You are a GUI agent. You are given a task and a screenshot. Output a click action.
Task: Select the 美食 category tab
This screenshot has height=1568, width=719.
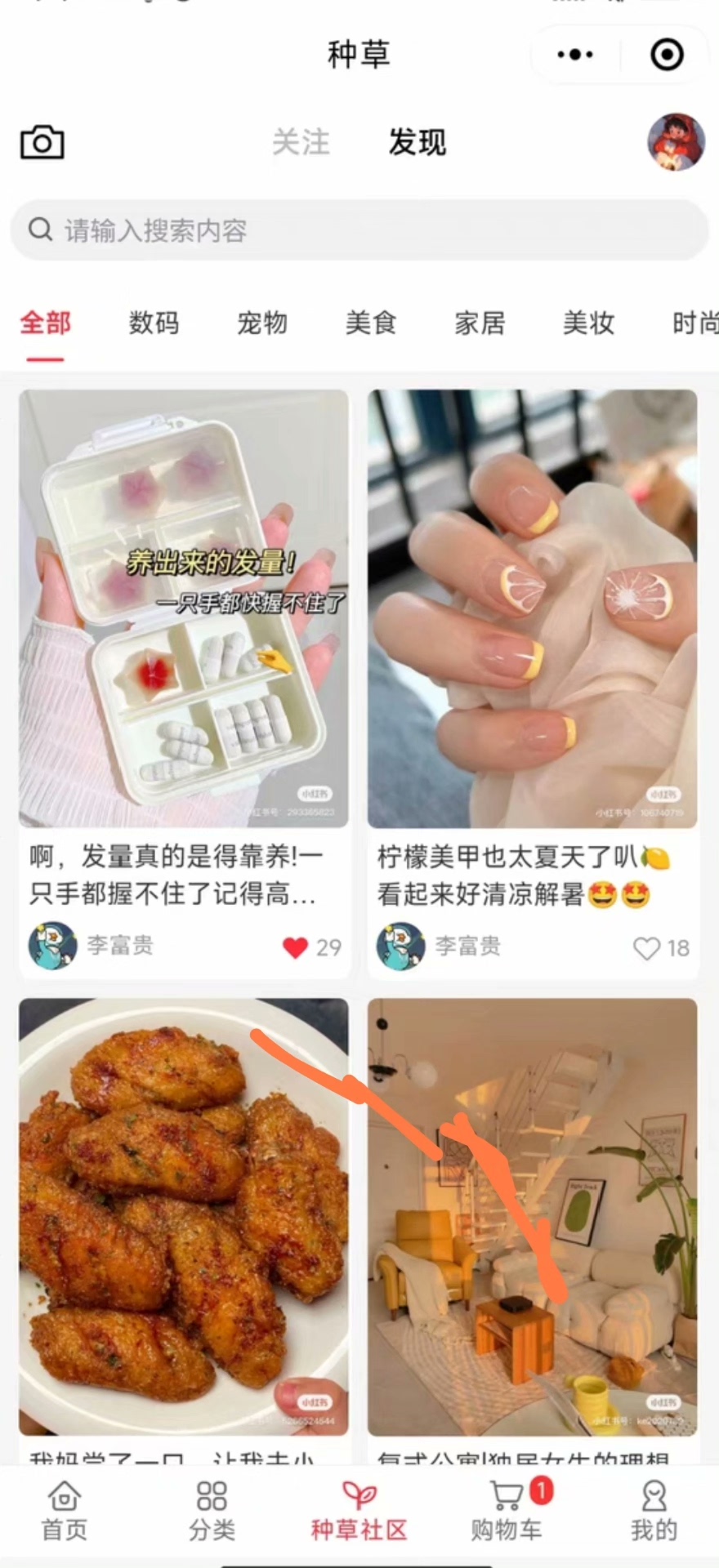[x=371, y=323]
